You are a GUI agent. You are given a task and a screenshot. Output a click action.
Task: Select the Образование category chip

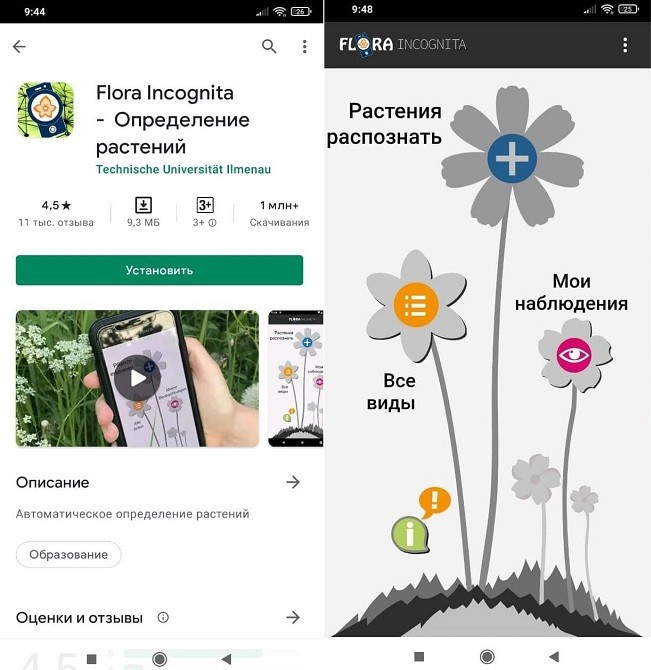tap(68, 554)
